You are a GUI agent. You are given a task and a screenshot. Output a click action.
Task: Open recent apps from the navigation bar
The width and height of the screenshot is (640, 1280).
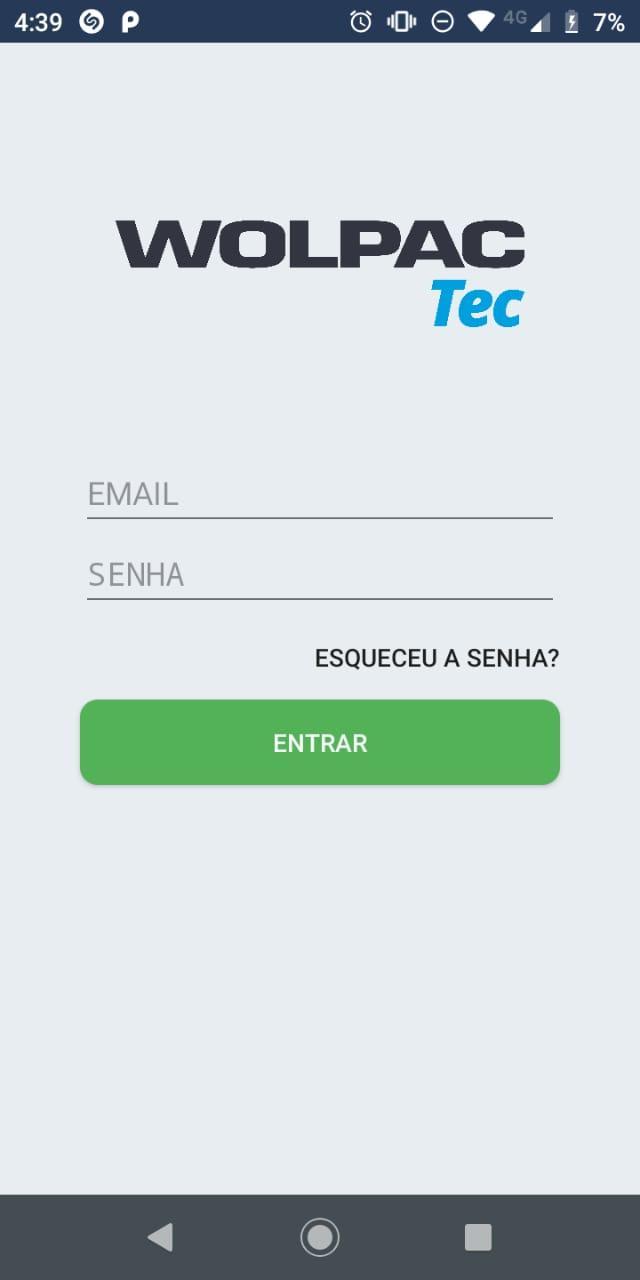tap(478, 1237)
